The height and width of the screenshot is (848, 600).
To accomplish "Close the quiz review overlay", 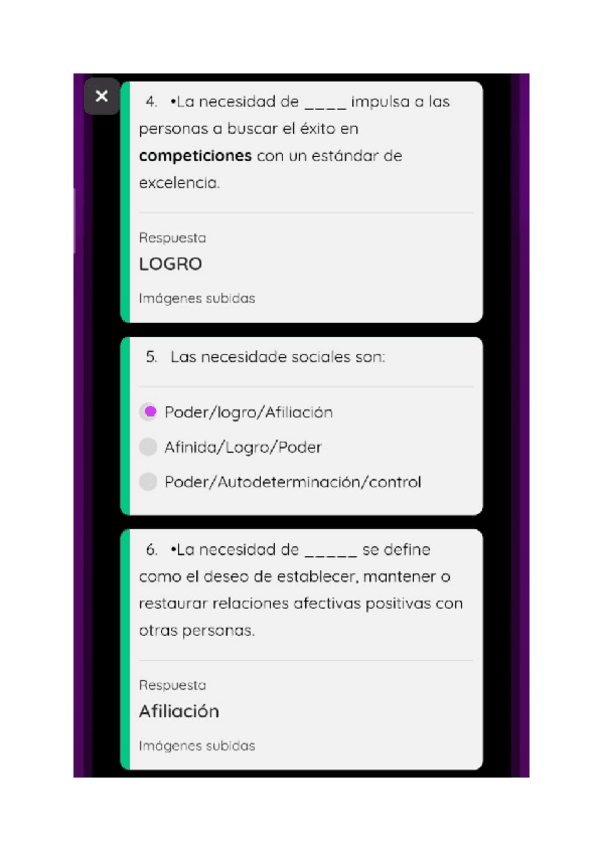I will tap(101, 97).
